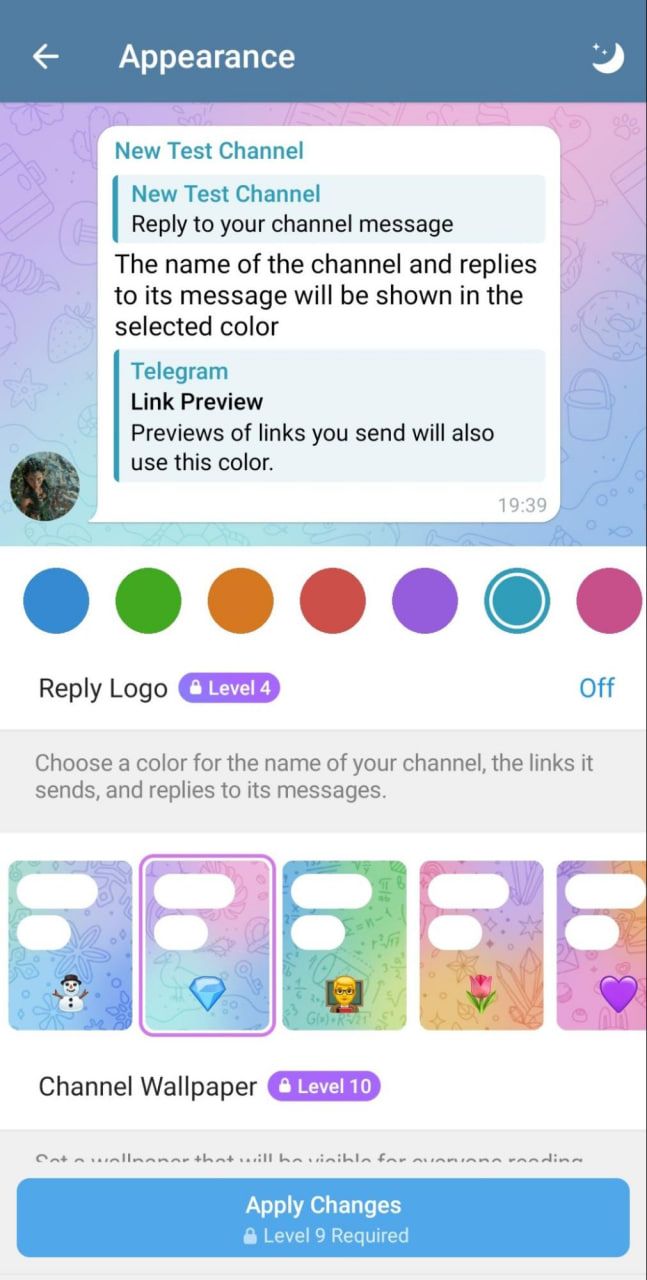Pick the tulip wallpaper theme
This screenshot has height=1280, width=647.
(481, 945)
